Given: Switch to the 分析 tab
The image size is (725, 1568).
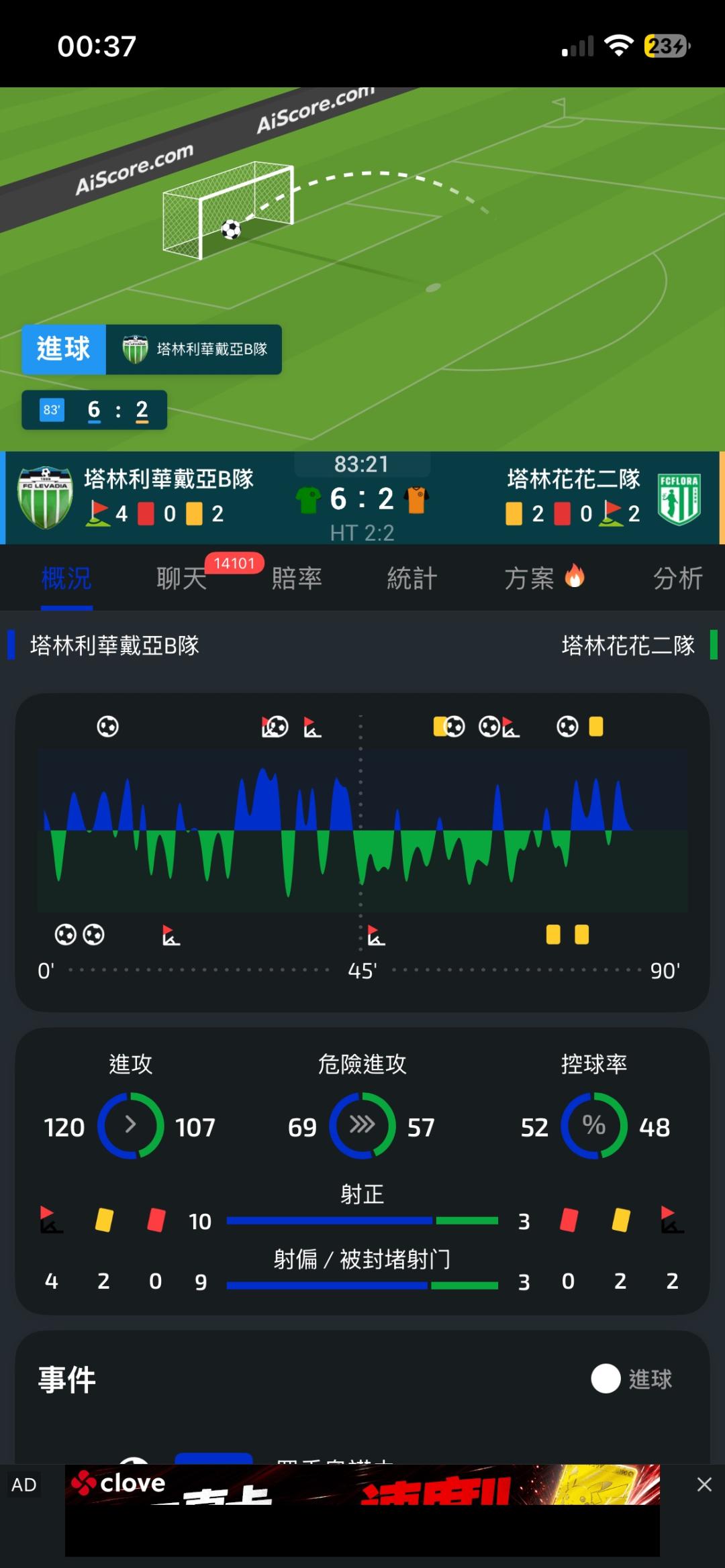Looking at the screenshot, I should 678,578.
